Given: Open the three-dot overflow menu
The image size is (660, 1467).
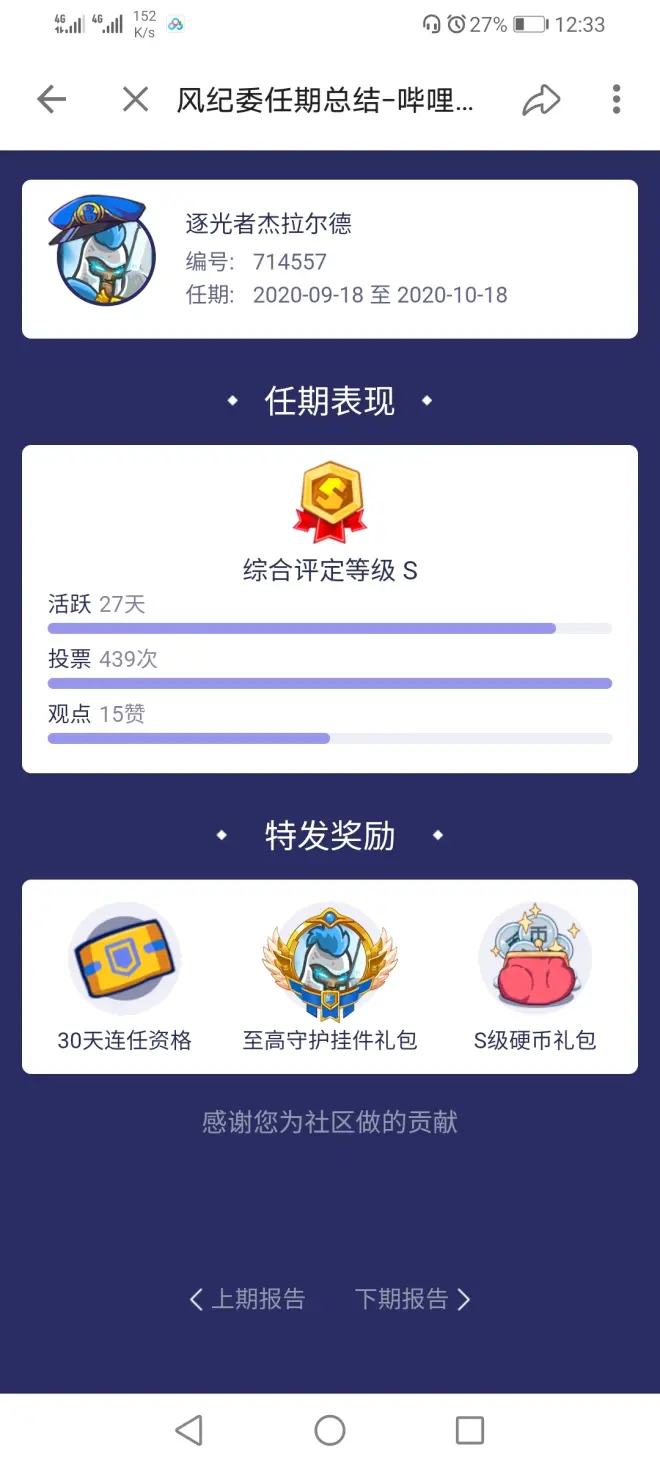Looking at the screenshot, I should 616,99.
